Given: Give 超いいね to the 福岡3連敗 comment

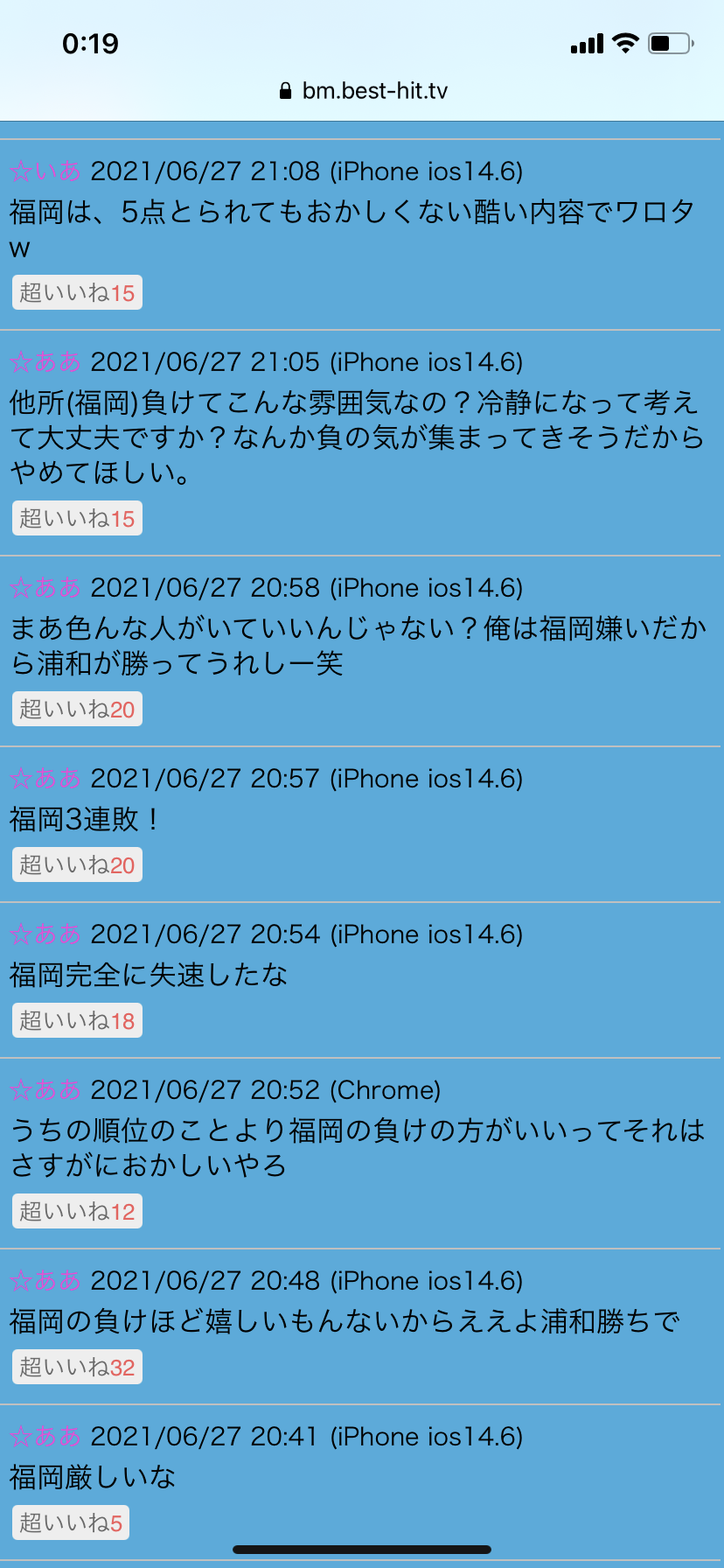Looking at the screenshot, I should pos(77,865).
